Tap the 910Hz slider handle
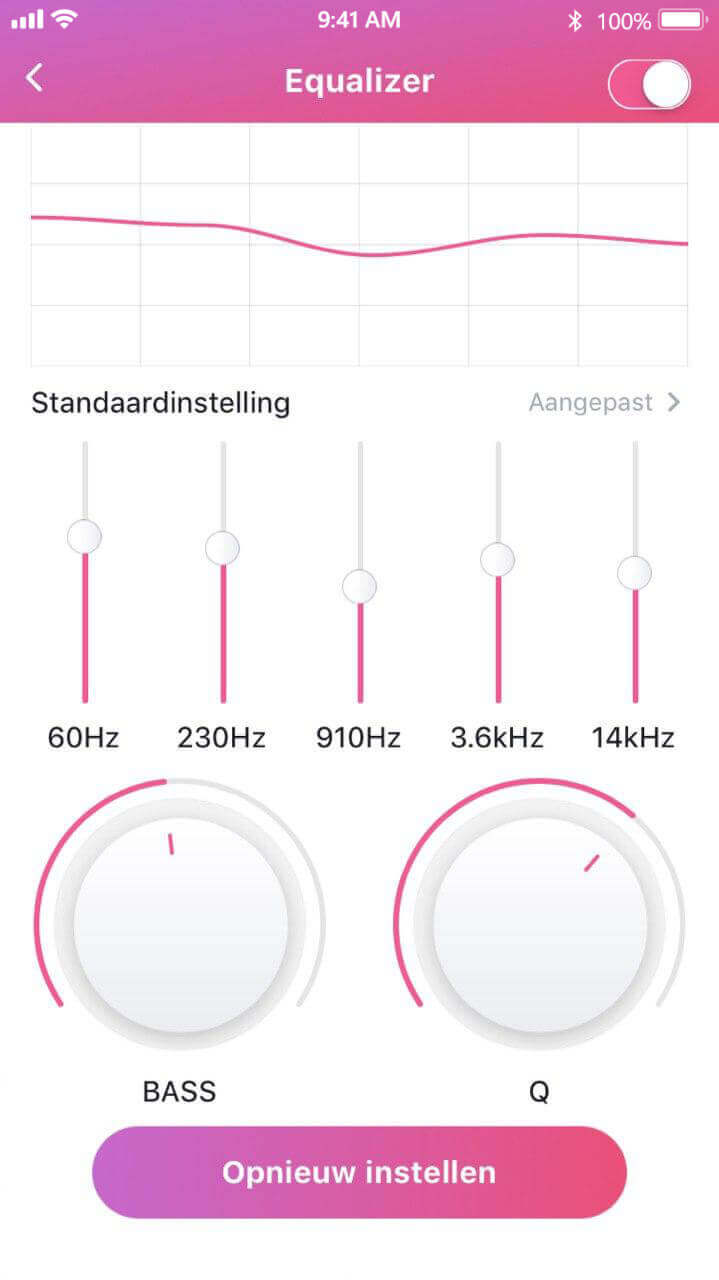The image size is (719, 1280). (x=360, y=587)
